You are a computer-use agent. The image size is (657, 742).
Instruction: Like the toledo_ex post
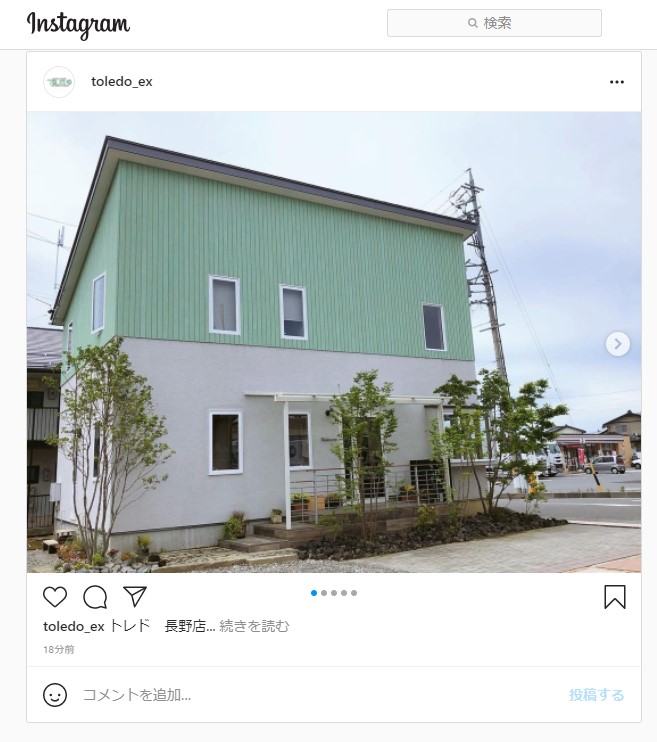tap(55, 597)
